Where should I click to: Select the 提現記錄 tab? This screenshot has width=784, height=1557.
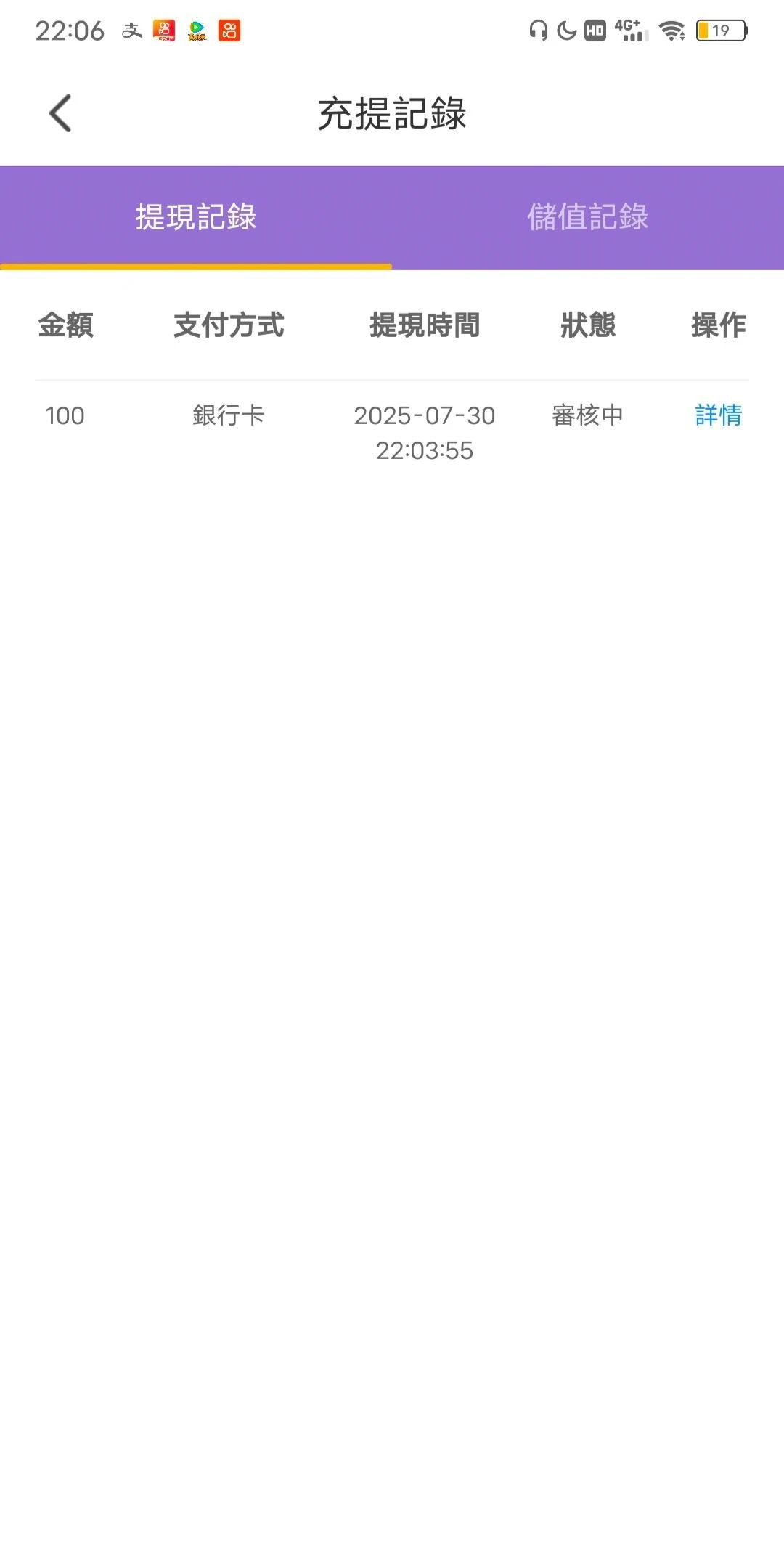pos(196,216)
